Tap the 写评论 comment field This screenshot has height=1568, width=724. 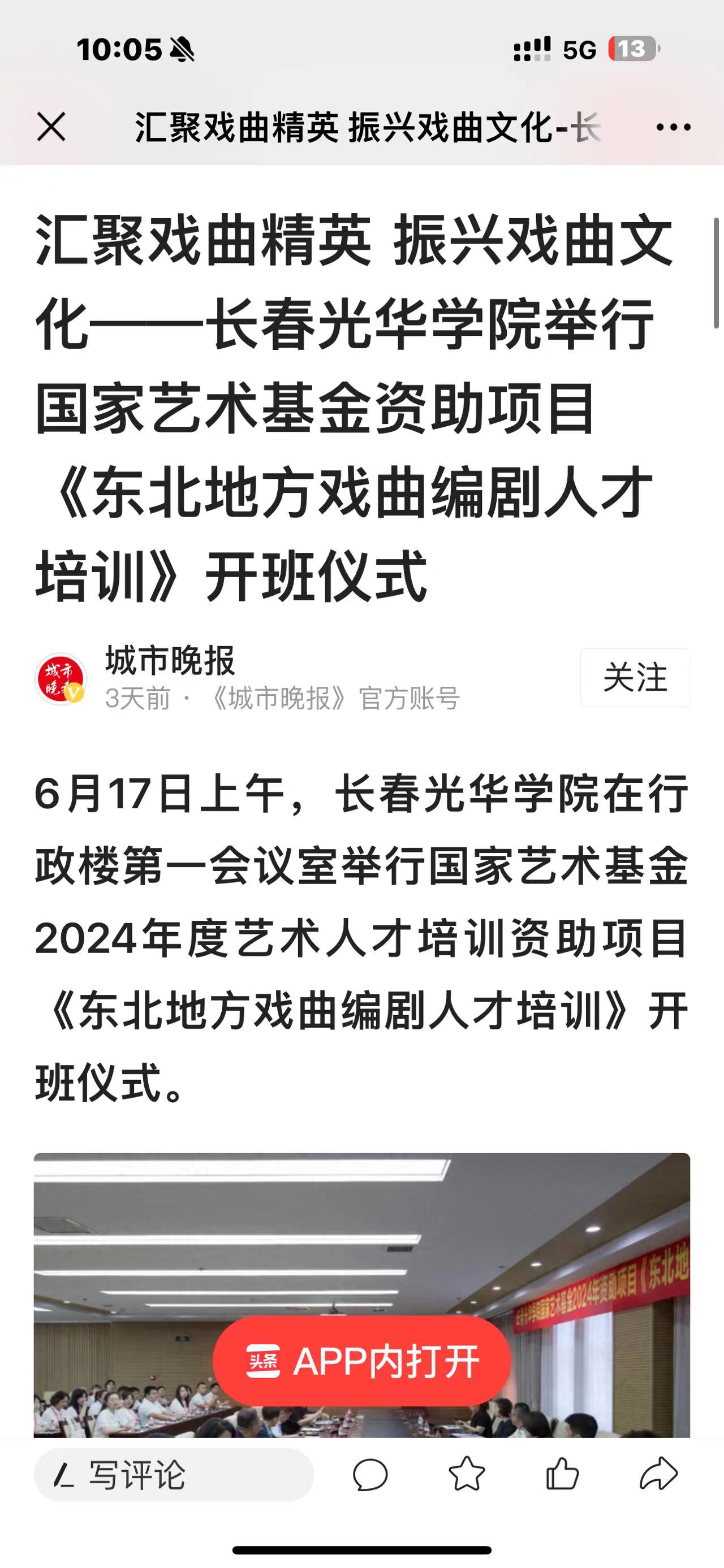174,1475
